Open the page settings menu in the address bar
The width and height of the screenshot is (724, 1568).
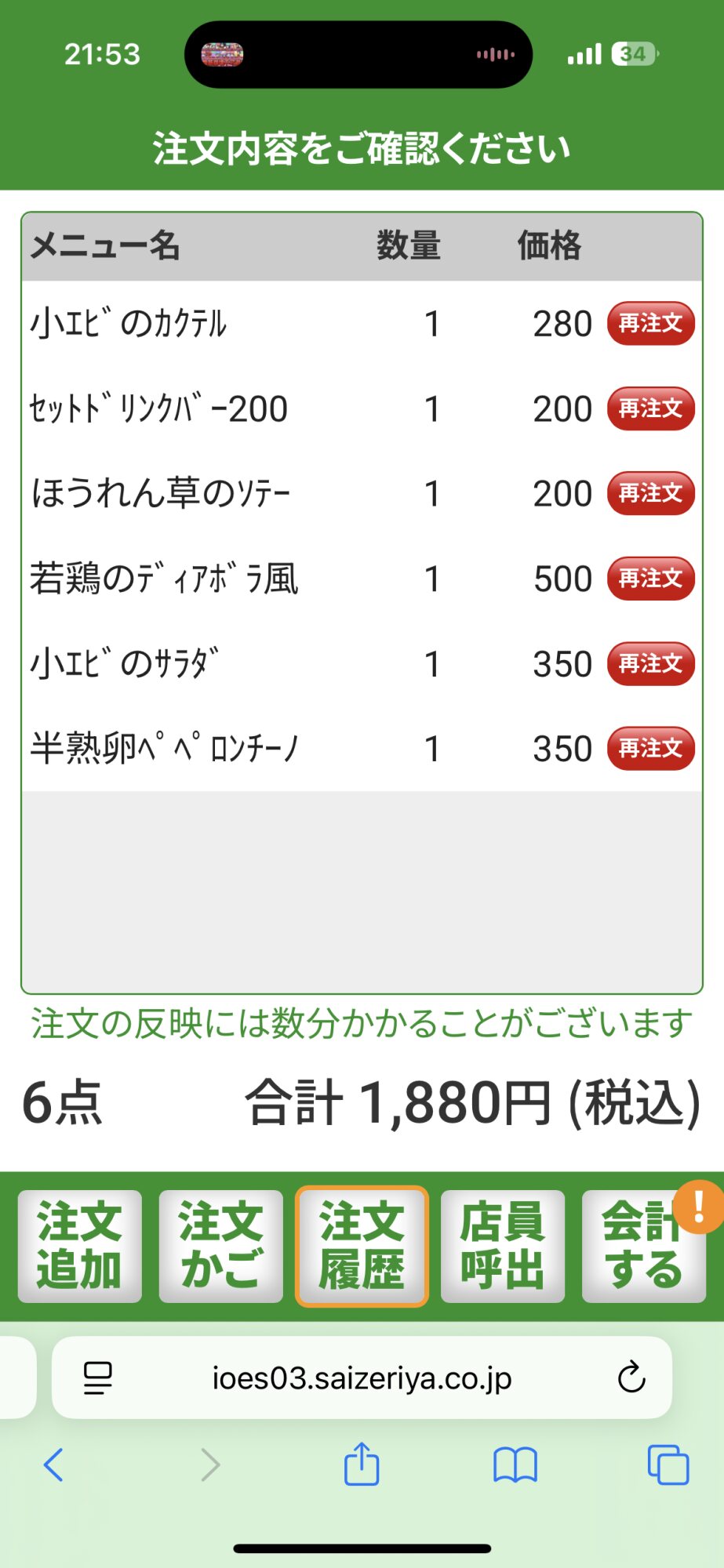[98, 1377]
